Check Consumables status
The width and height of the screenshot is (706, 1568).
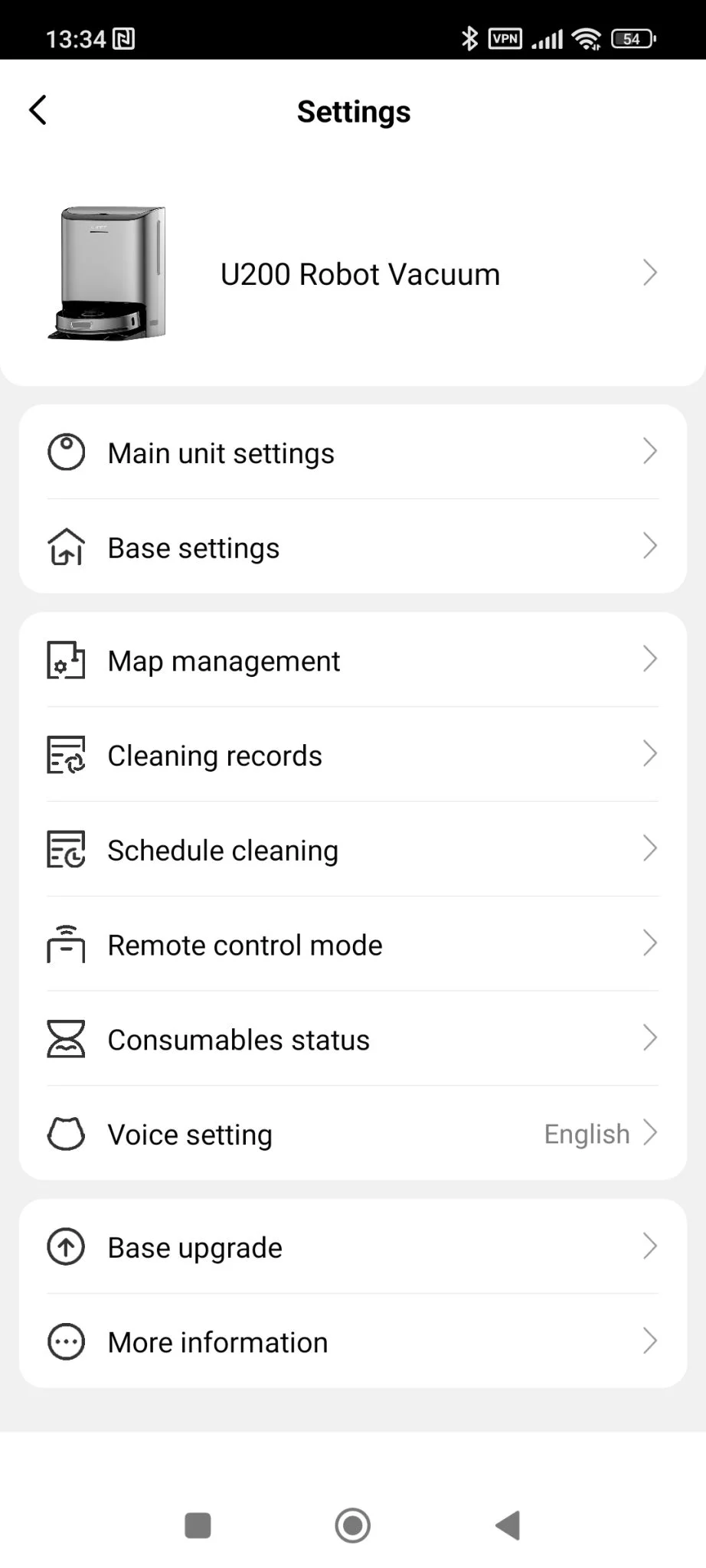pos(352,1039)
